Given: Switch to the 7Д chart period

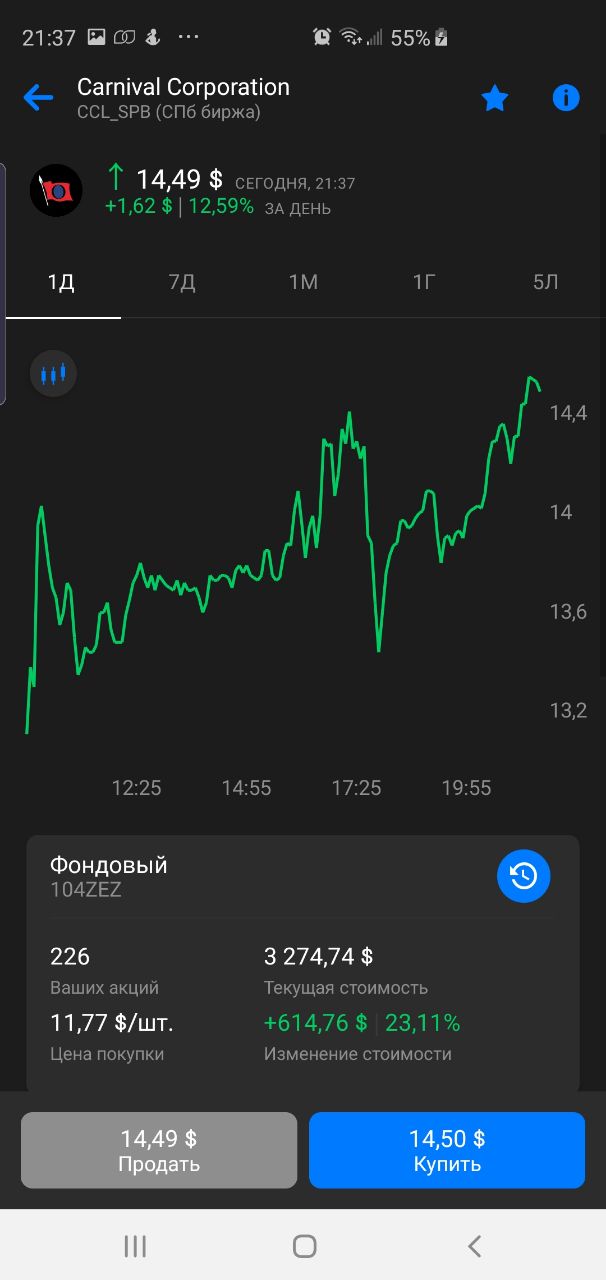Looking at the screenshot, I should tap(182, 282).
